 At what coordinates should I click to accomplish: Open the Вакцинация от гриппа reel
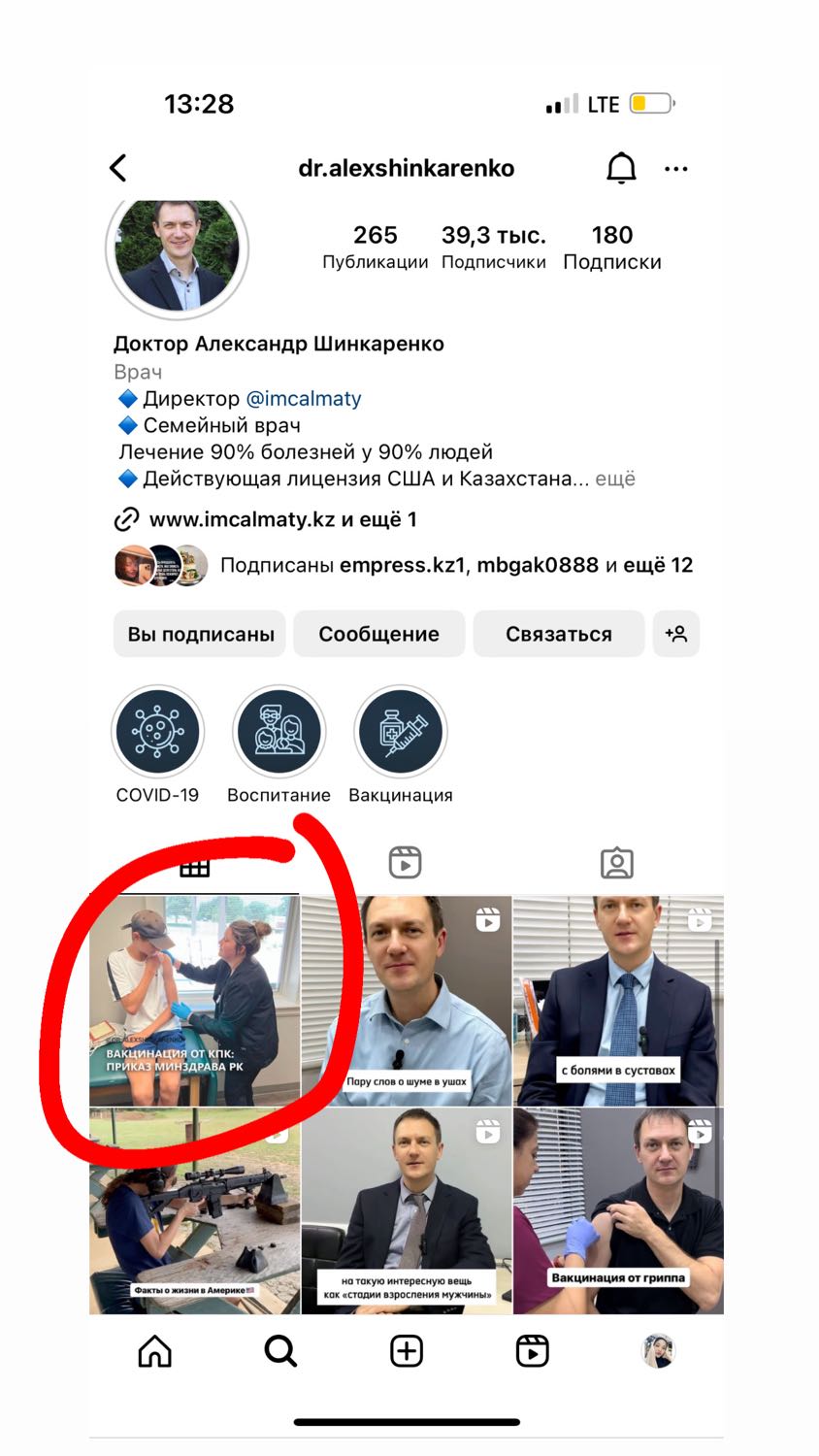[618, 1211]
